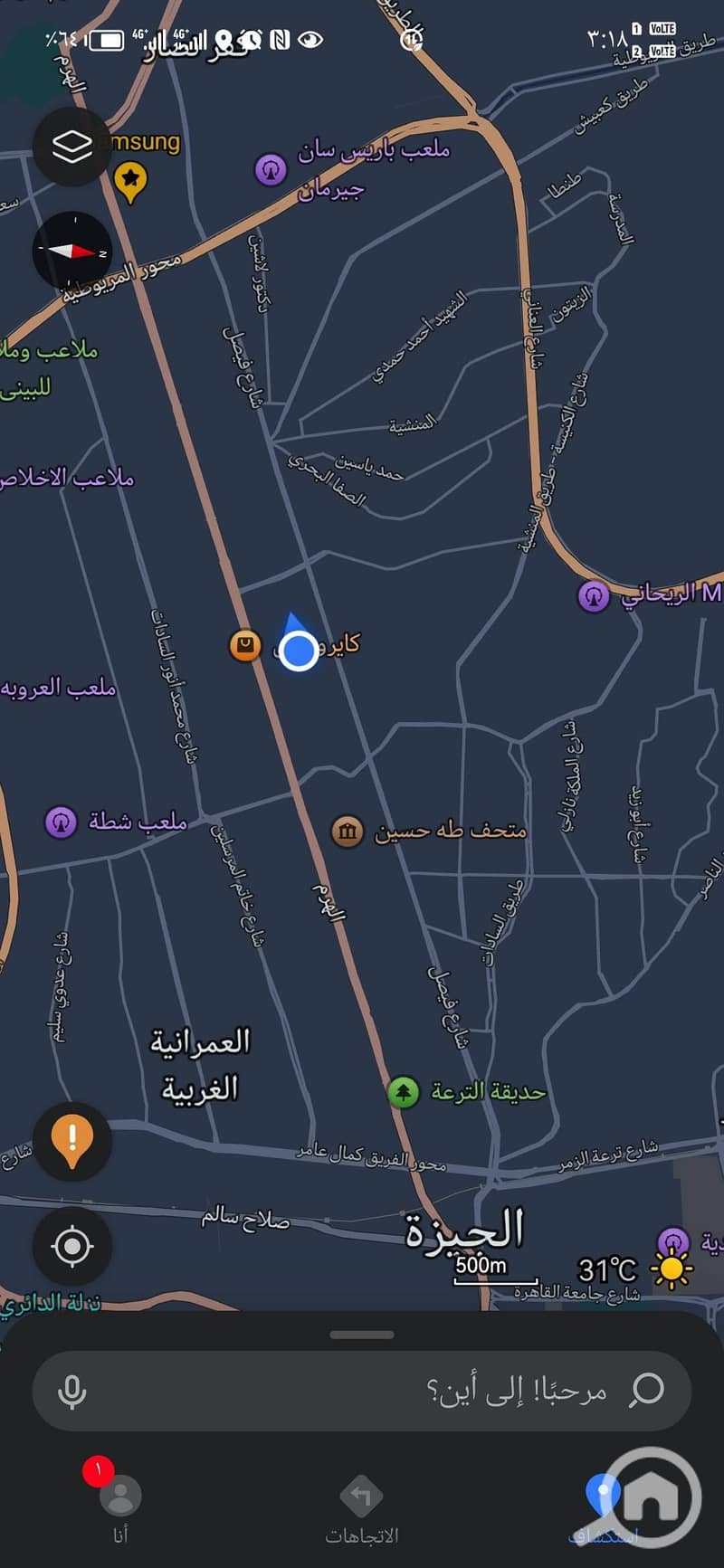Image resolution: width=724 pixels, height=1568 pixels.
Task: Select the حديقة الترعة park marker
Action: pos(404,1092)
